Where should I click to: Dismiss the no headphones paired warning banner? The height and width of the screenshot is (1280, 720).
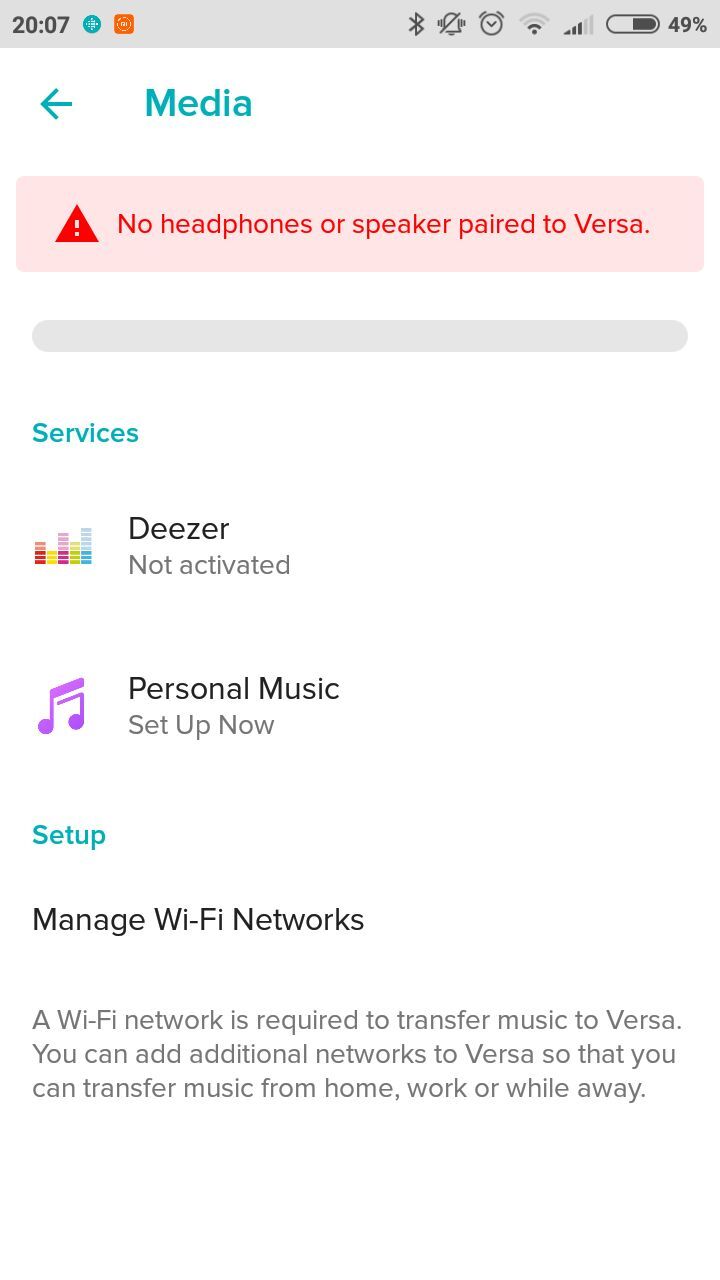click(360, 223)
